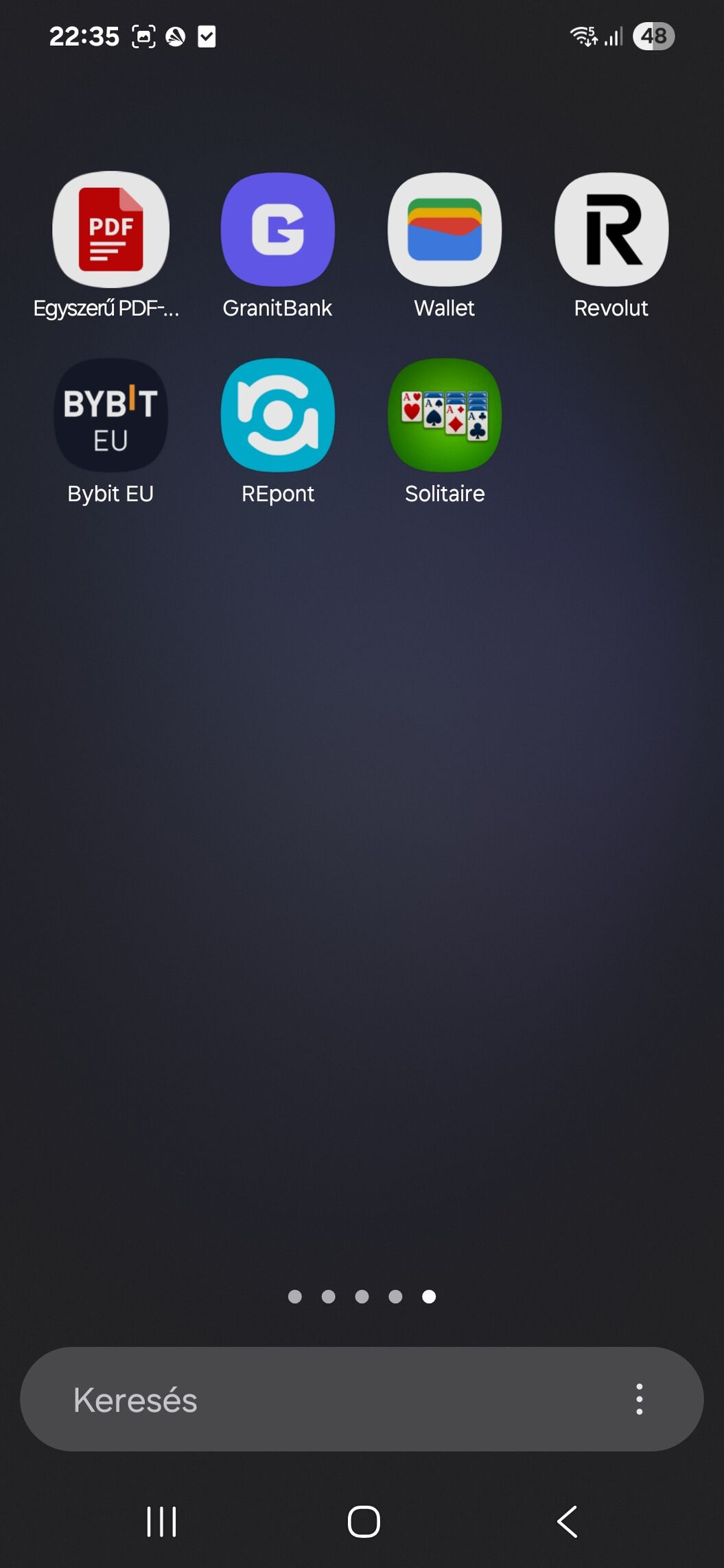
Task: Open the Egyszerű PDF app
Action: coord(110,229)
